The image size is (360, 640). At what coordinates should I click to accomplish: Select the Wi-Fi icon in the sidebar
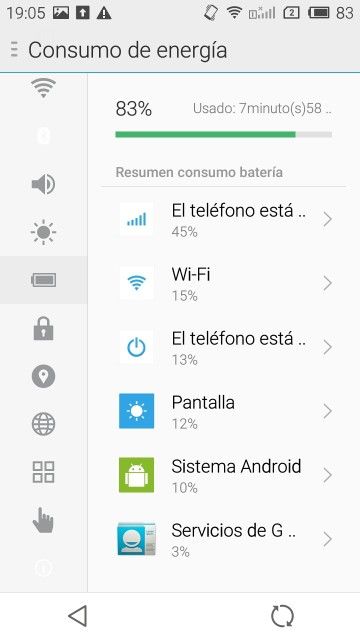pyautogui.click(x=43, y=87)
